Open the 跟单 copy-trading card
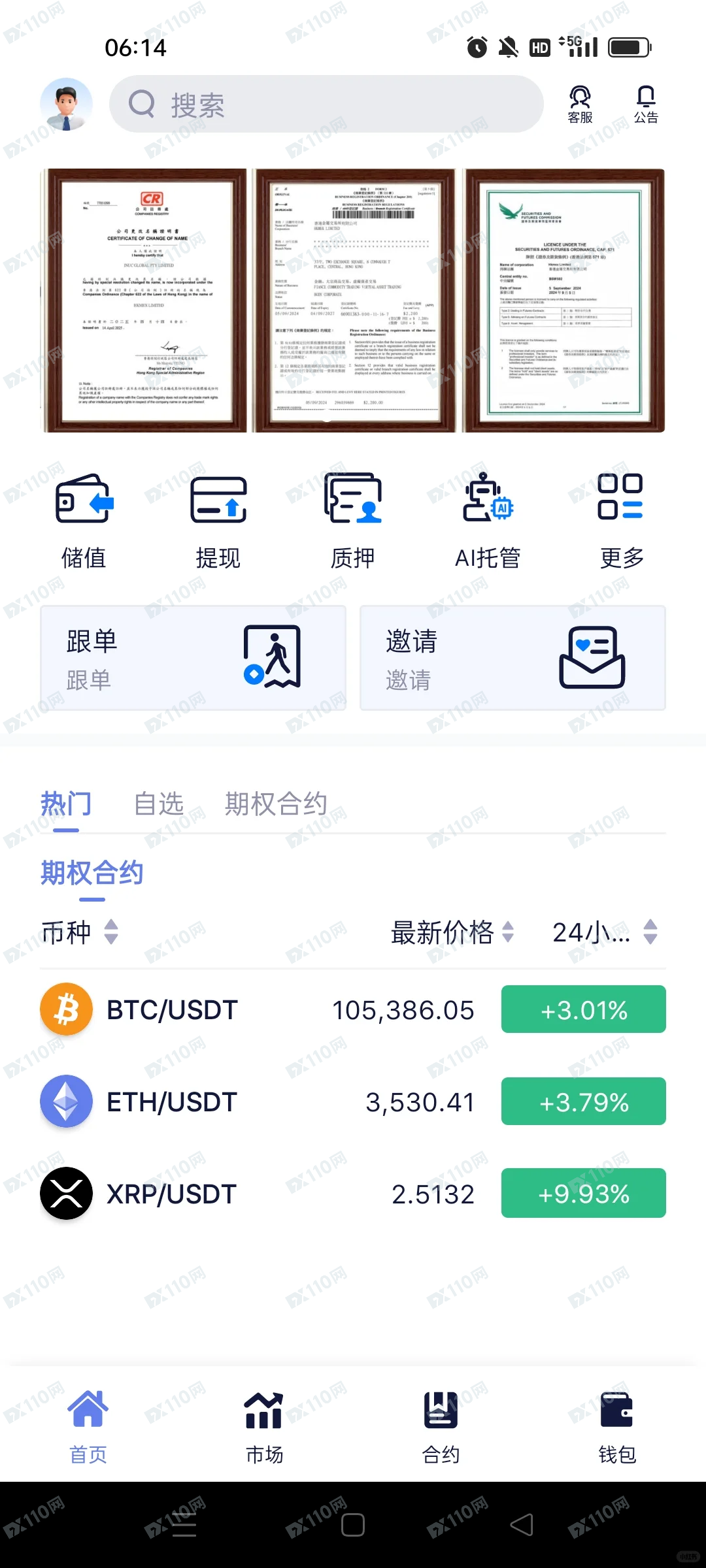The image size is (706, 1568). [x=193, y=658]
